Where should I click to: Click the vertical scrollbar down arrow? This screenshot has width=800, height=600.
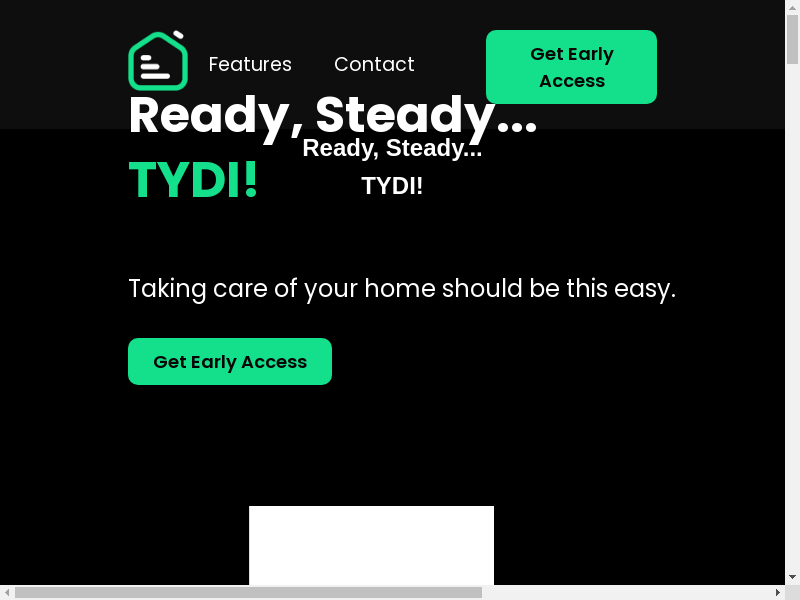[x=792, y=577]
